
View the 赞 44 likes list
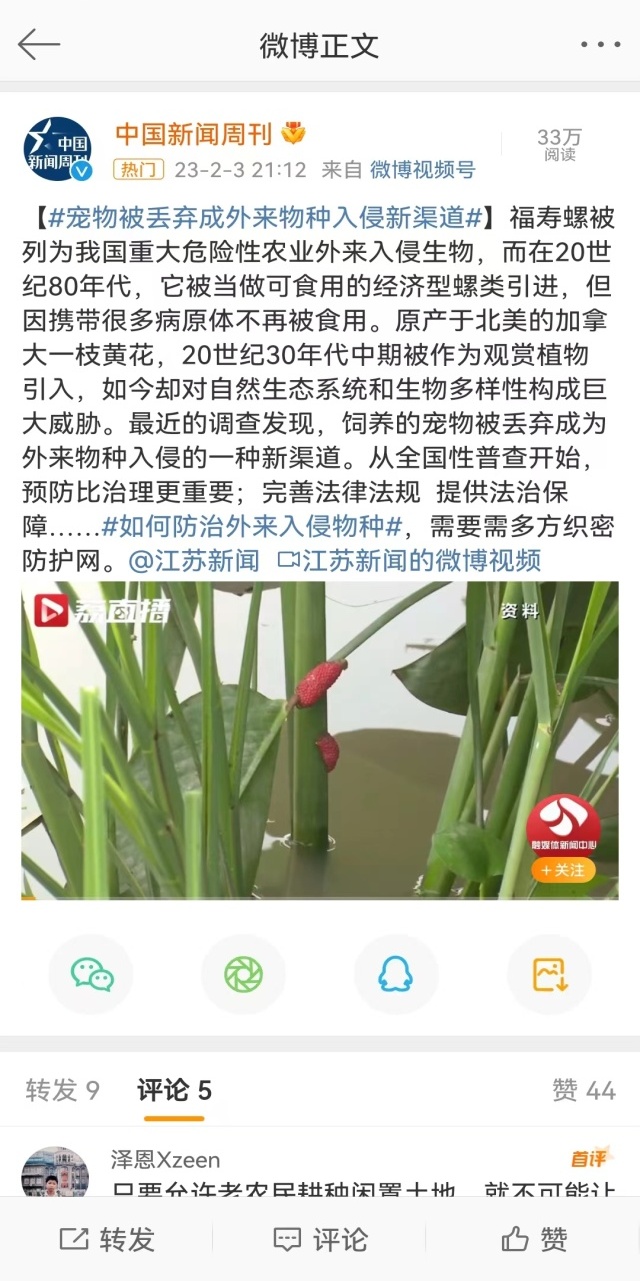point(583,1090)
